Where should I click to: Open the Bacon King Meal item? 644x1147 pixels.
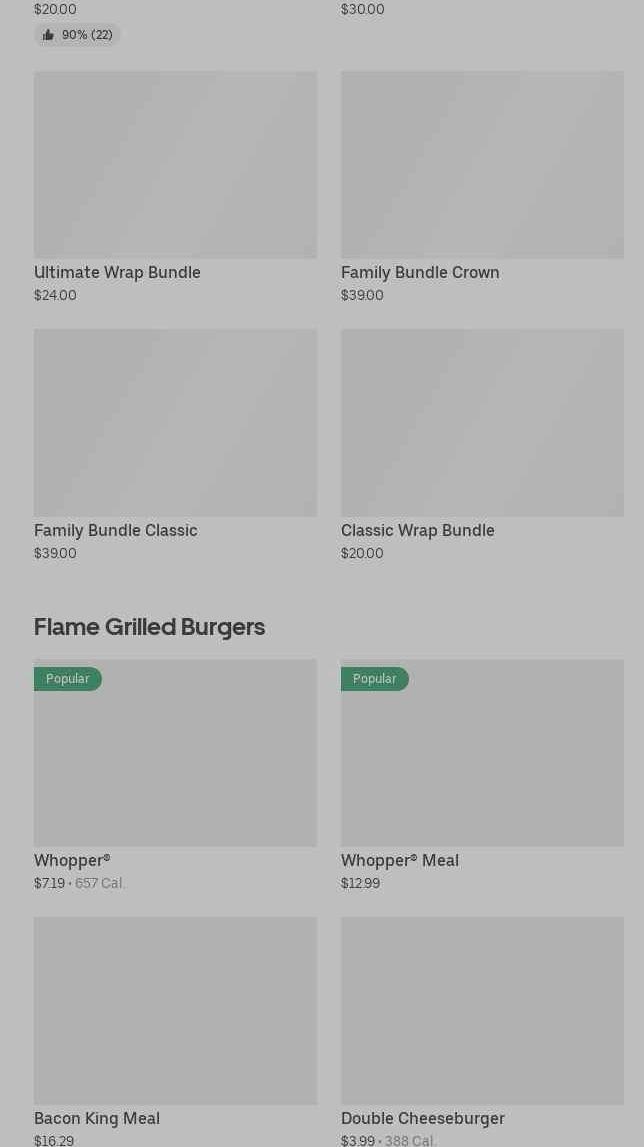tap(176, 1031)
